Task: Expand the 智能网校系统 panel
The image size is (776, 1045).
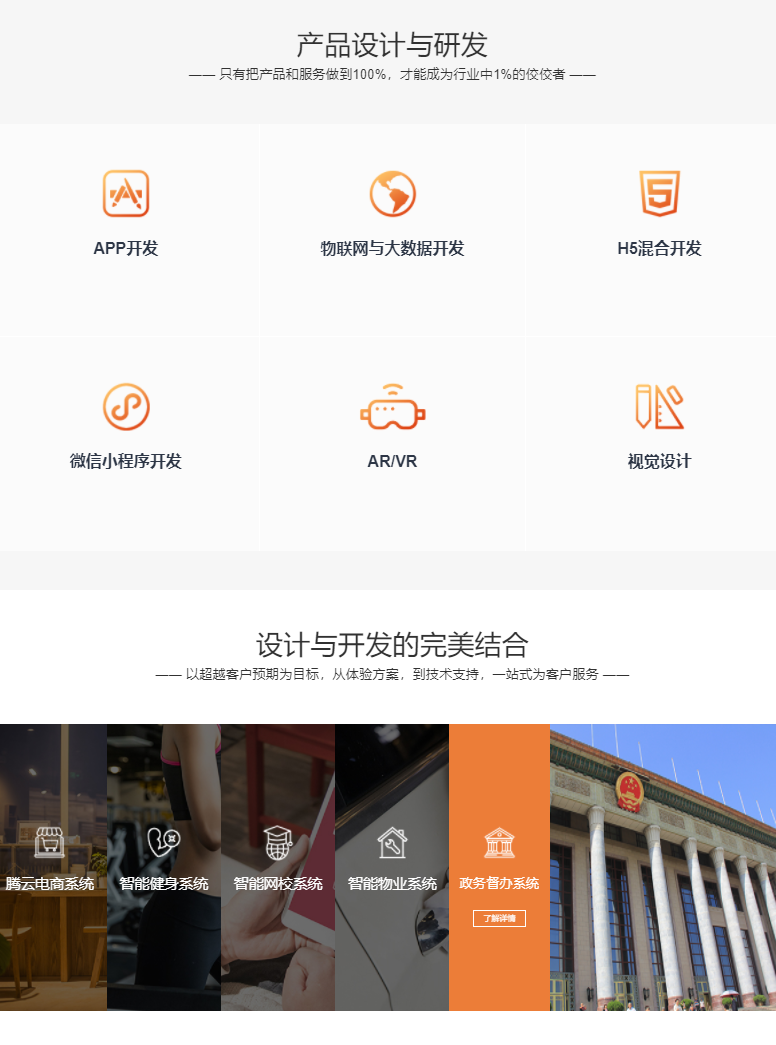Action: coord(278,866)
